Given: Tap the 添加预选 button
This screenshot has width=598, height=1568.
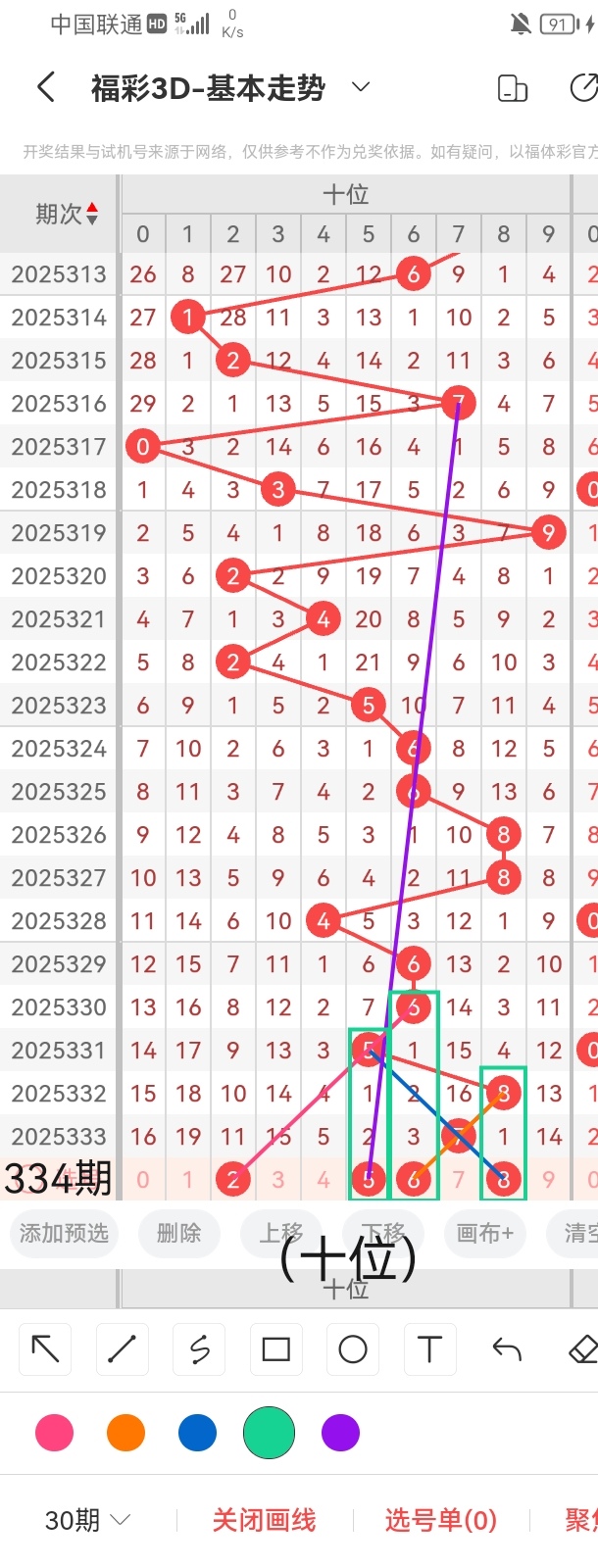Looking at the screenshot, I should tap(64, 1233).
